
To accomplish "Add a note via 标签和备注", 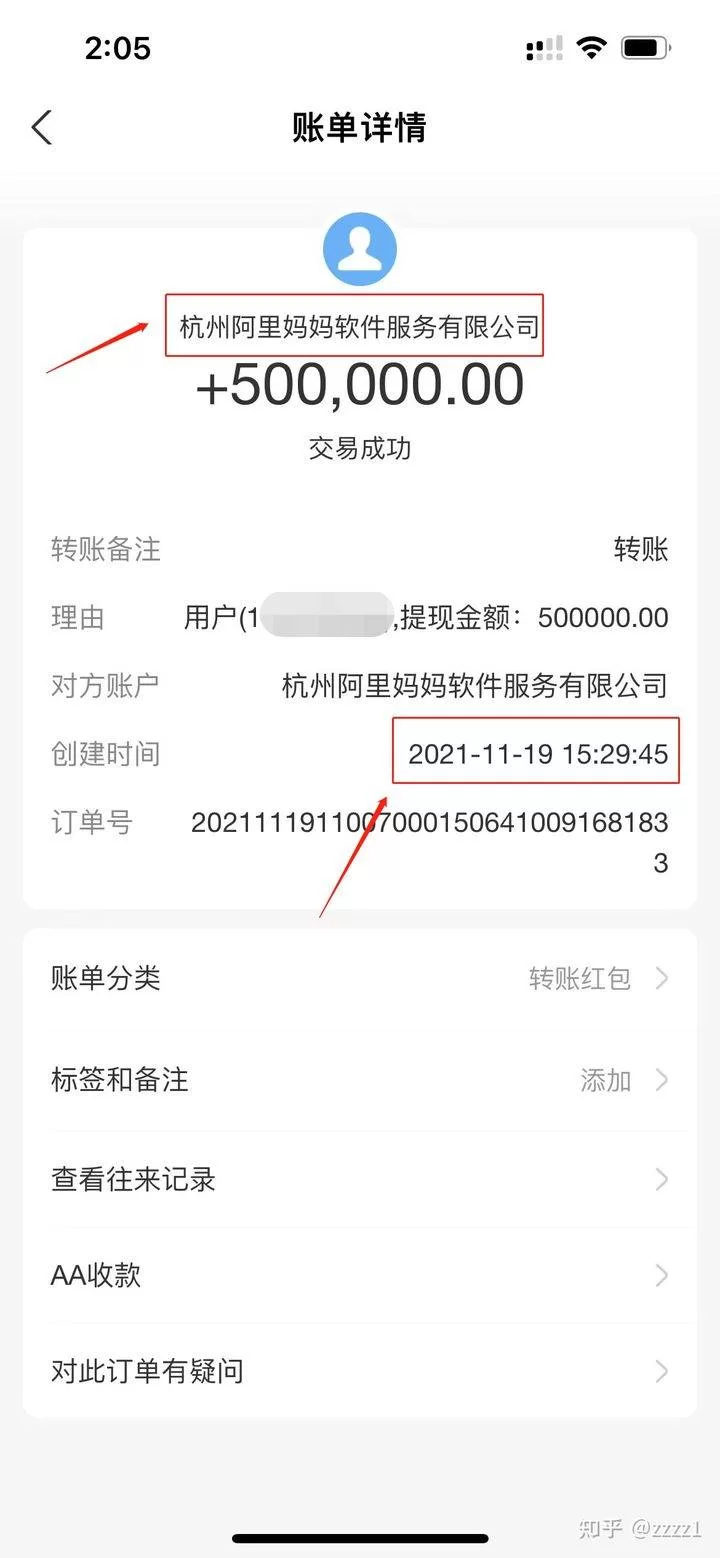I will [360, 1080].
